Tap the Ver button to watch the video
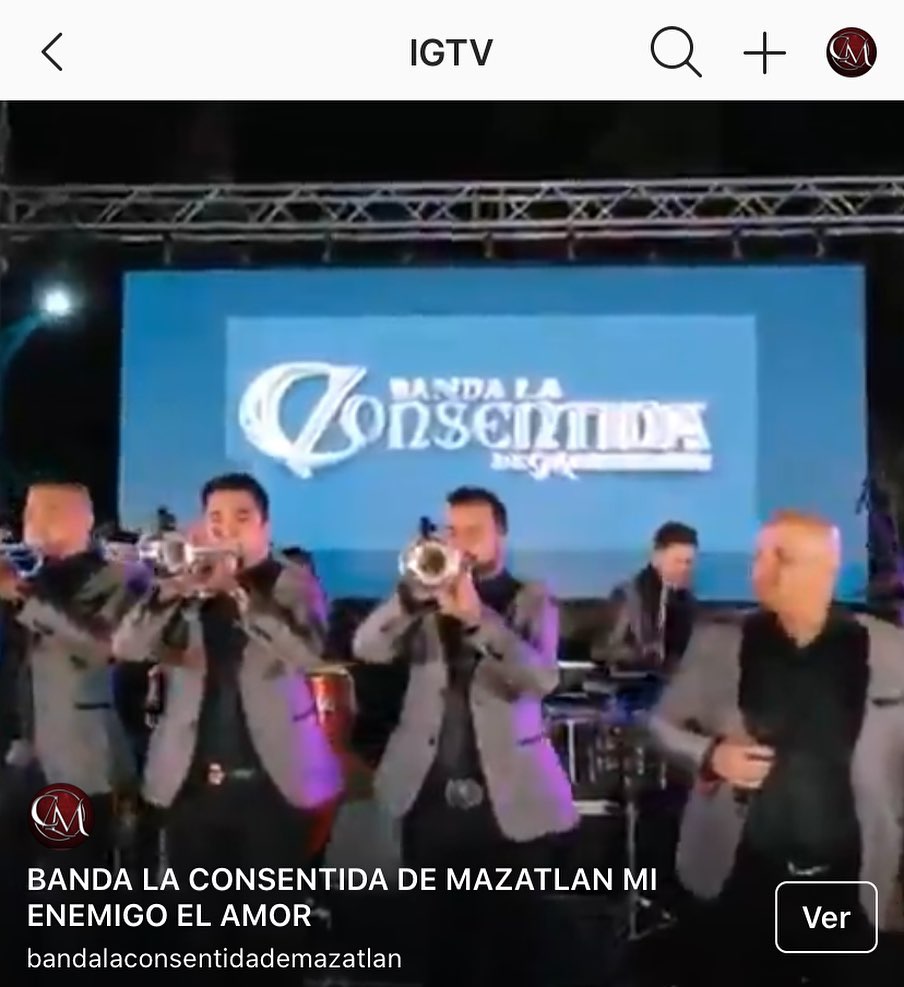Image resolution: width=904 pixels, height=987 pixels. [826, 917]
